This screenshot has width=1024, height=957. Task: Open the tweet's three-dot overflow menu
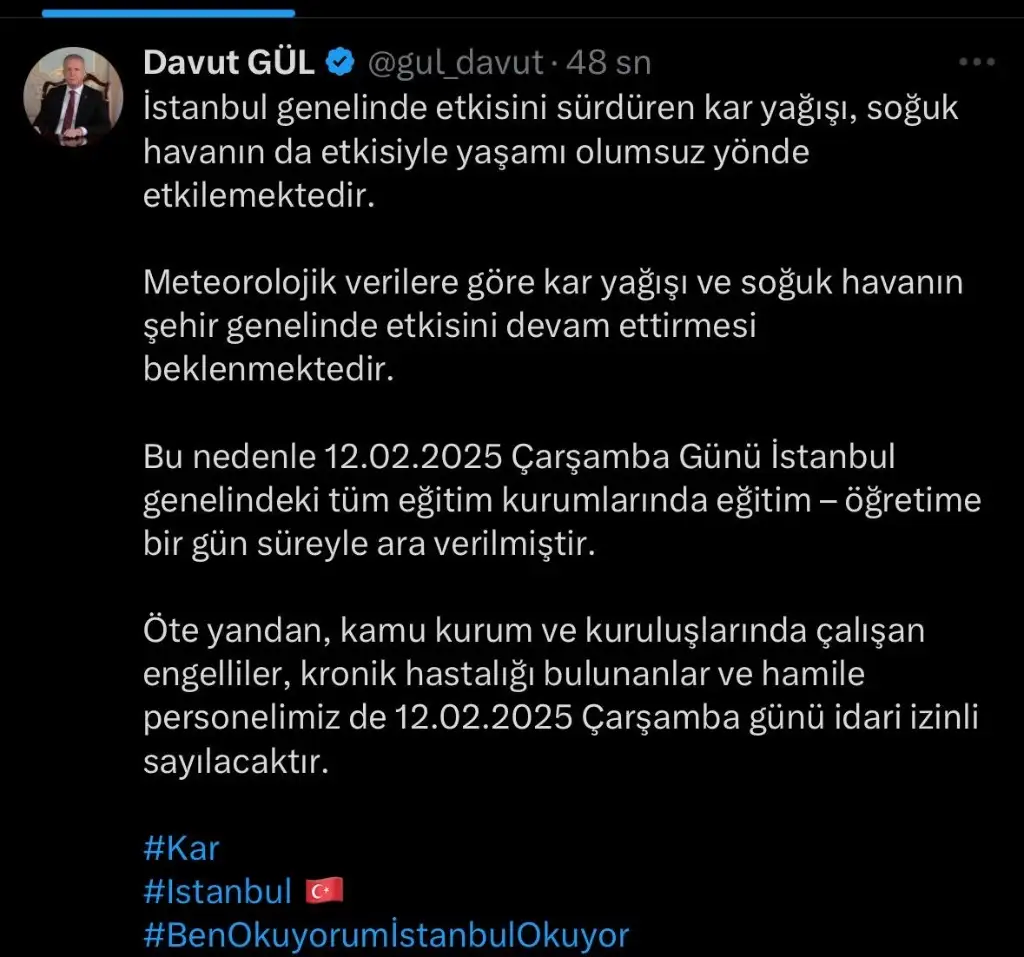pos(977,62)
